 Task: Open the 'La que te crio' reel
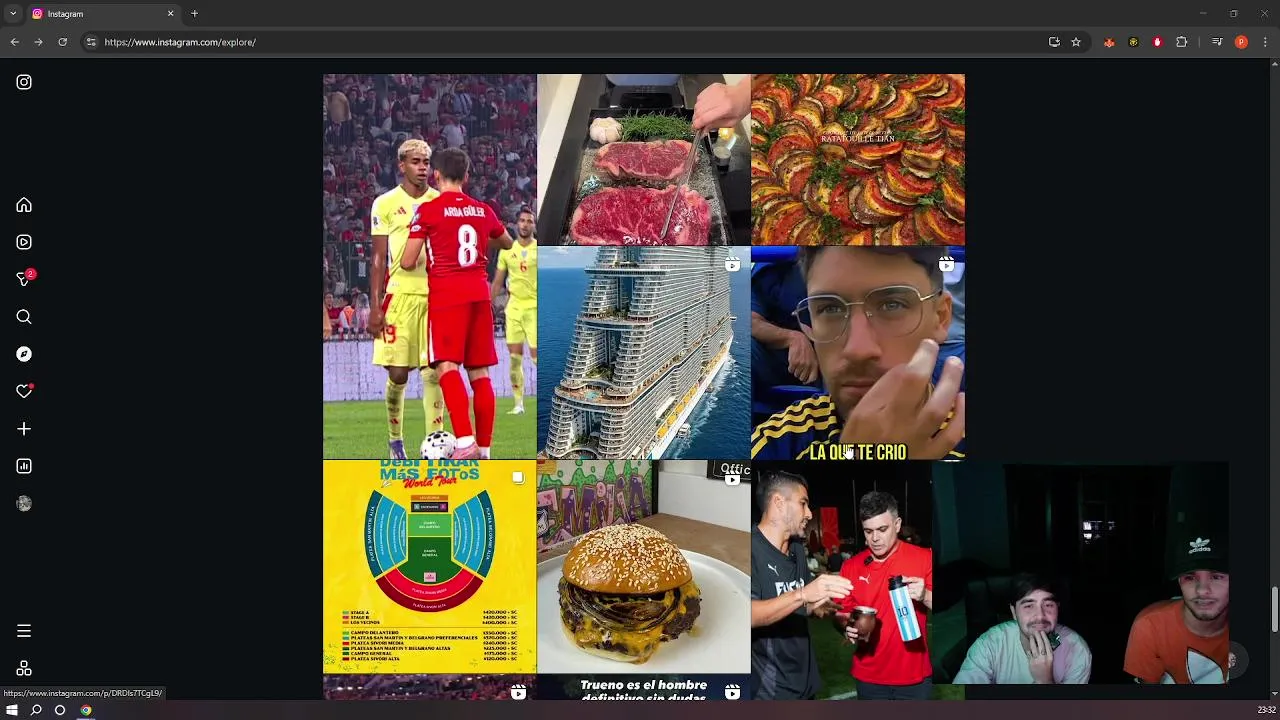pos(857,353)
